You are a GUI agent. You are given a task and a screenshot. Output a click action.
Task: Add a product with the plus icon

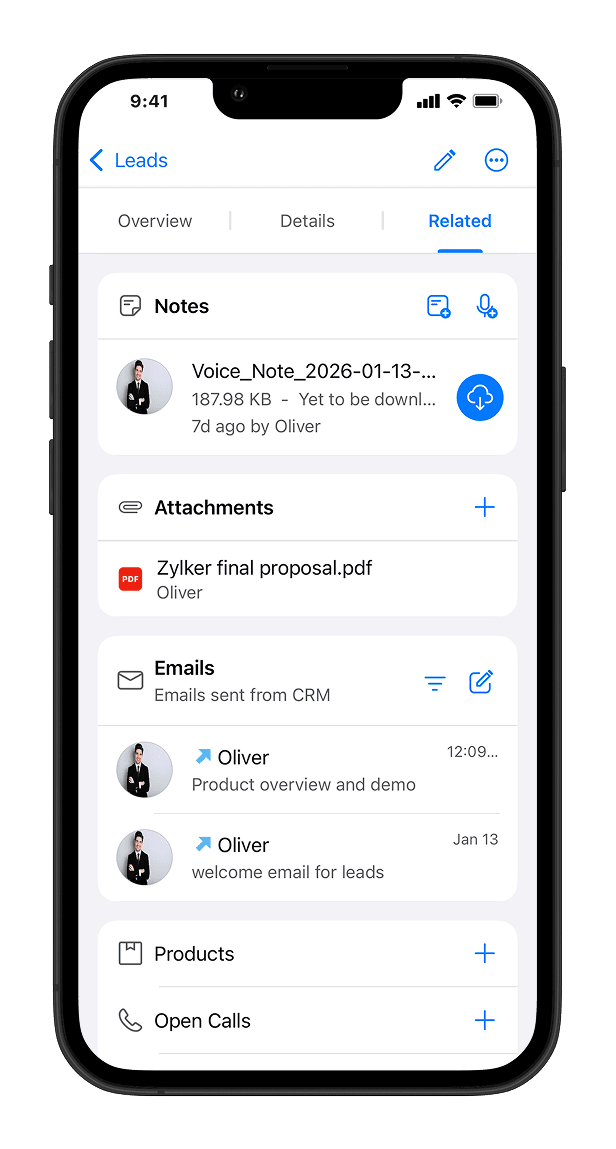tap(484, 953)
